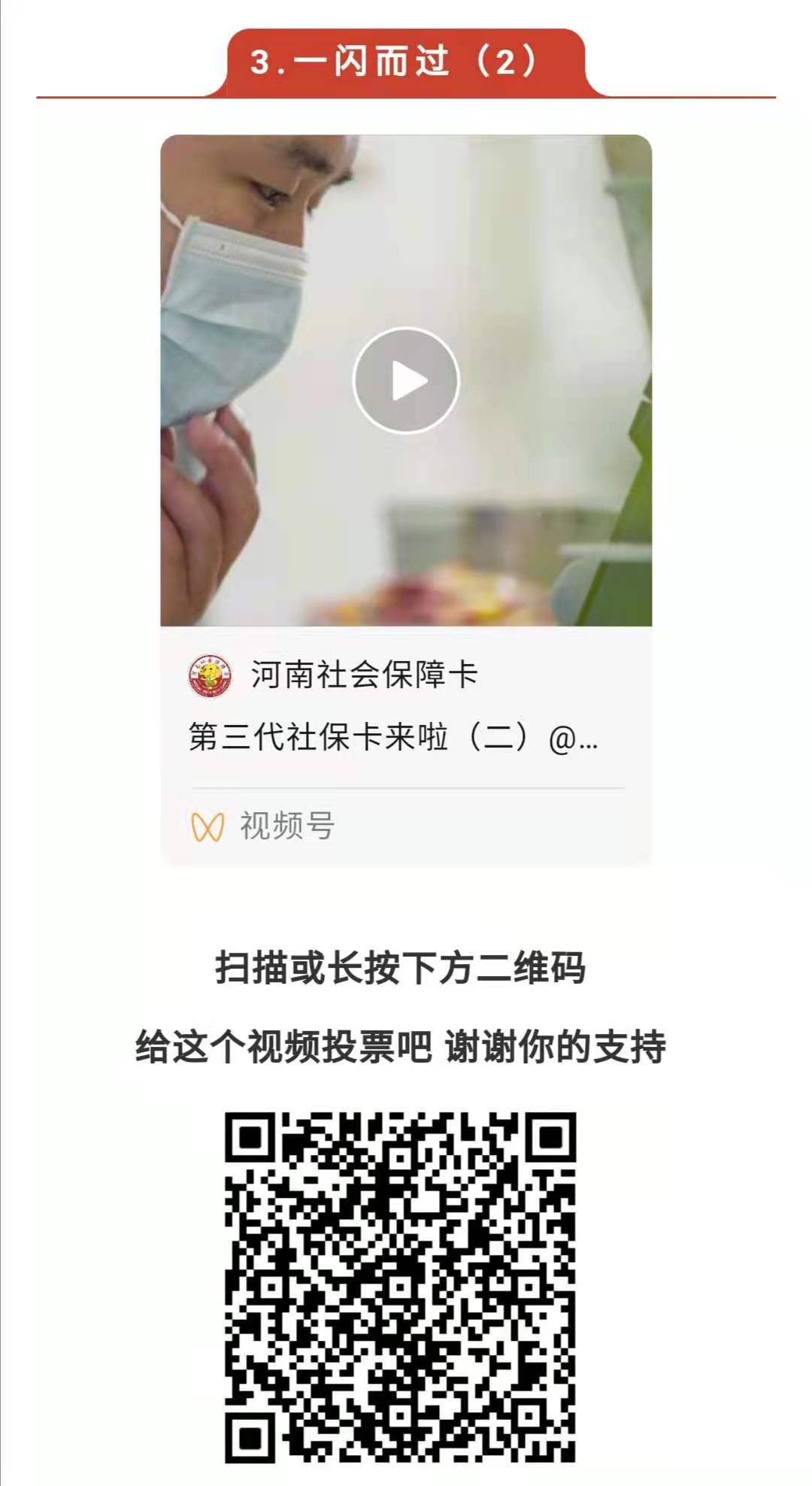Open the 河南社会保障卡 channel account
This screenshot has height=1486, width=812.
(364, 675)
